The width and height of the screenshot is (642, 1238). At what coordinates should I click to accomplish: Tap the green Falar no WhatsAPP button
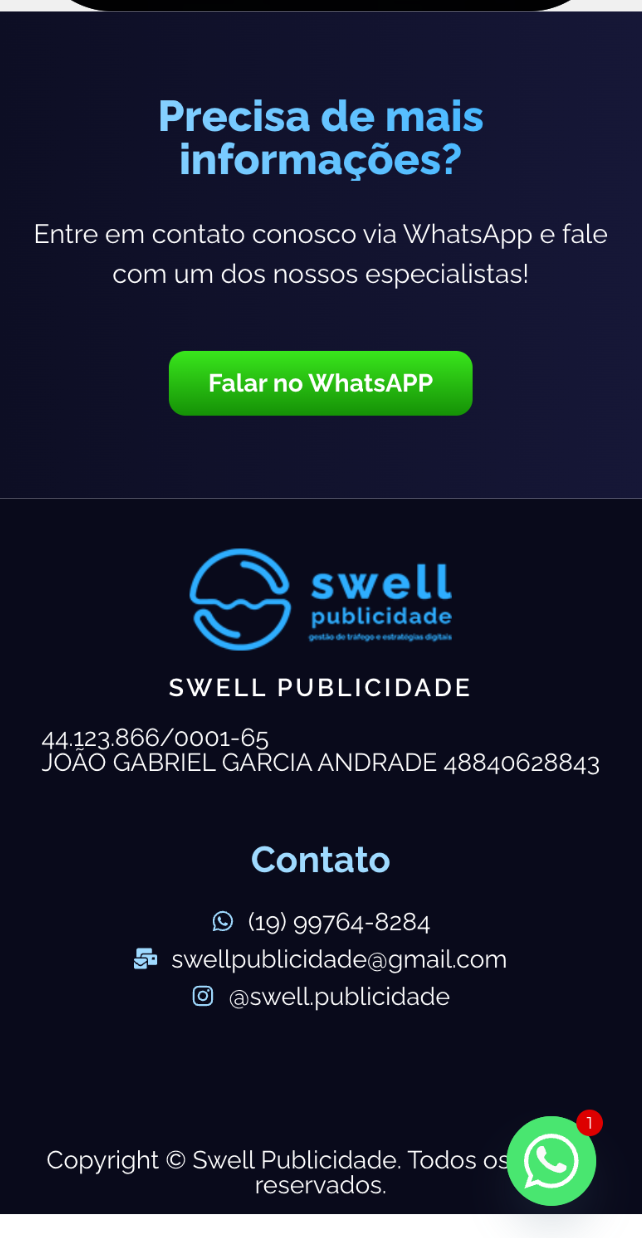320,383
